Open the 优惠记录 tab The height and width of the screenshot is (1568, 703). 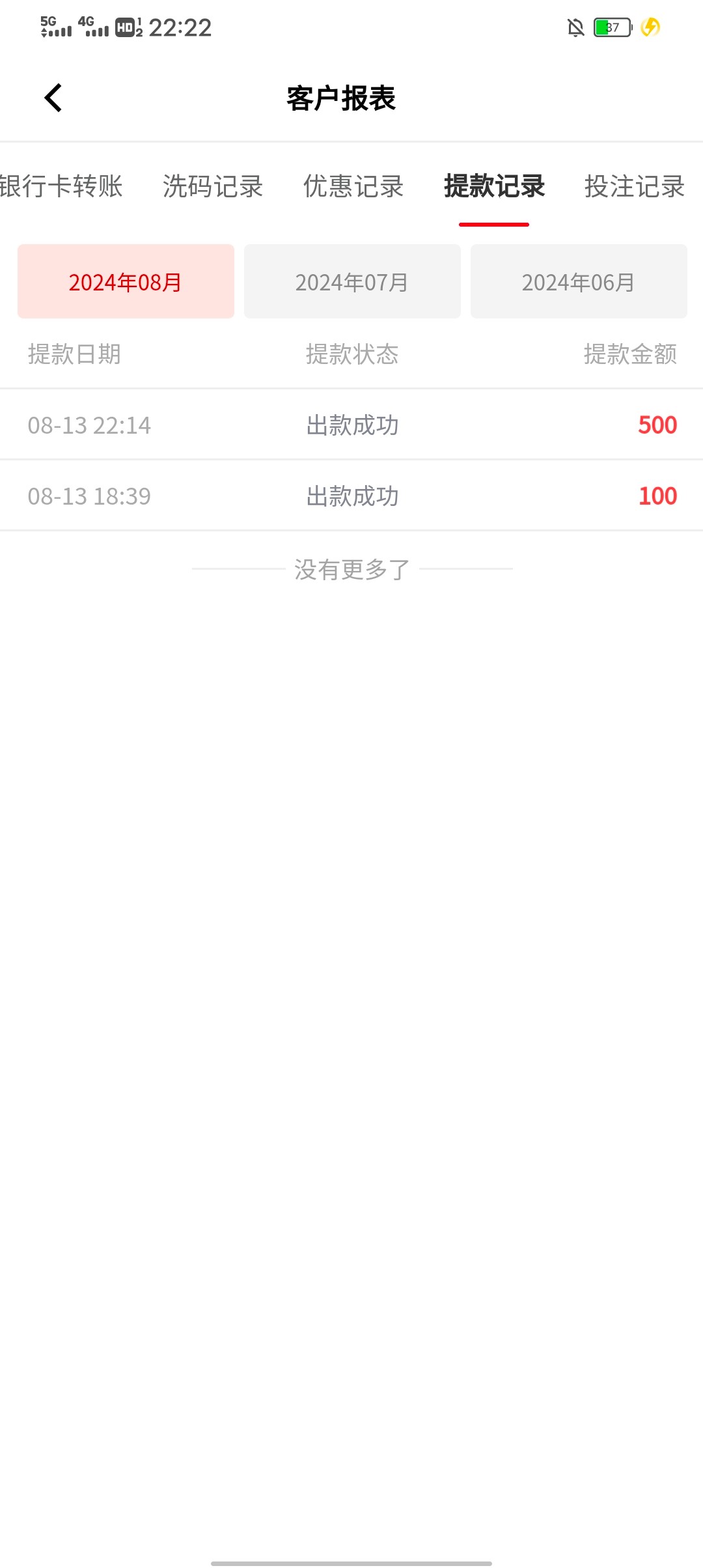[353, 186]
